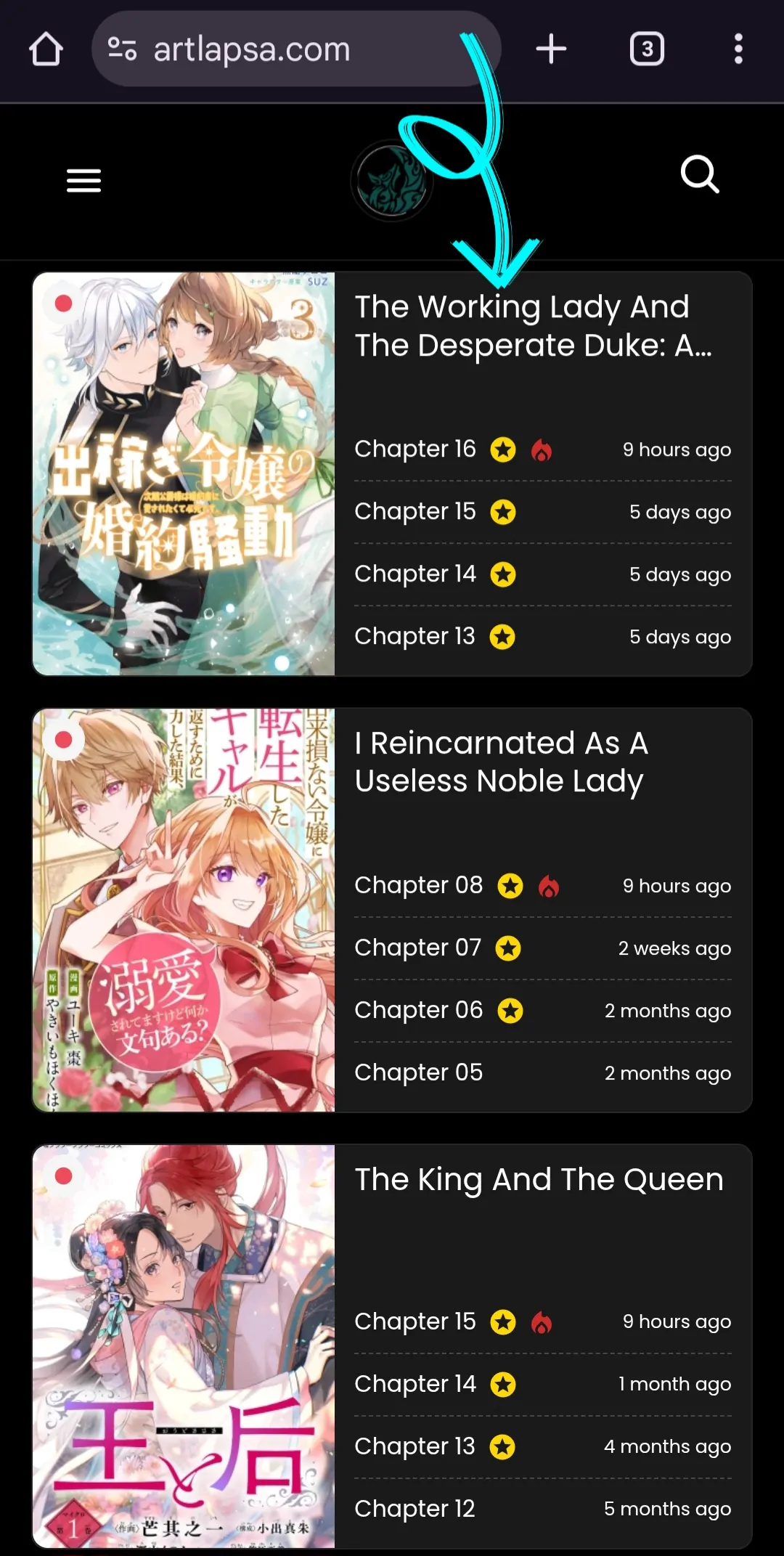Open The King And The Queen title

[x=539, y=1180]
